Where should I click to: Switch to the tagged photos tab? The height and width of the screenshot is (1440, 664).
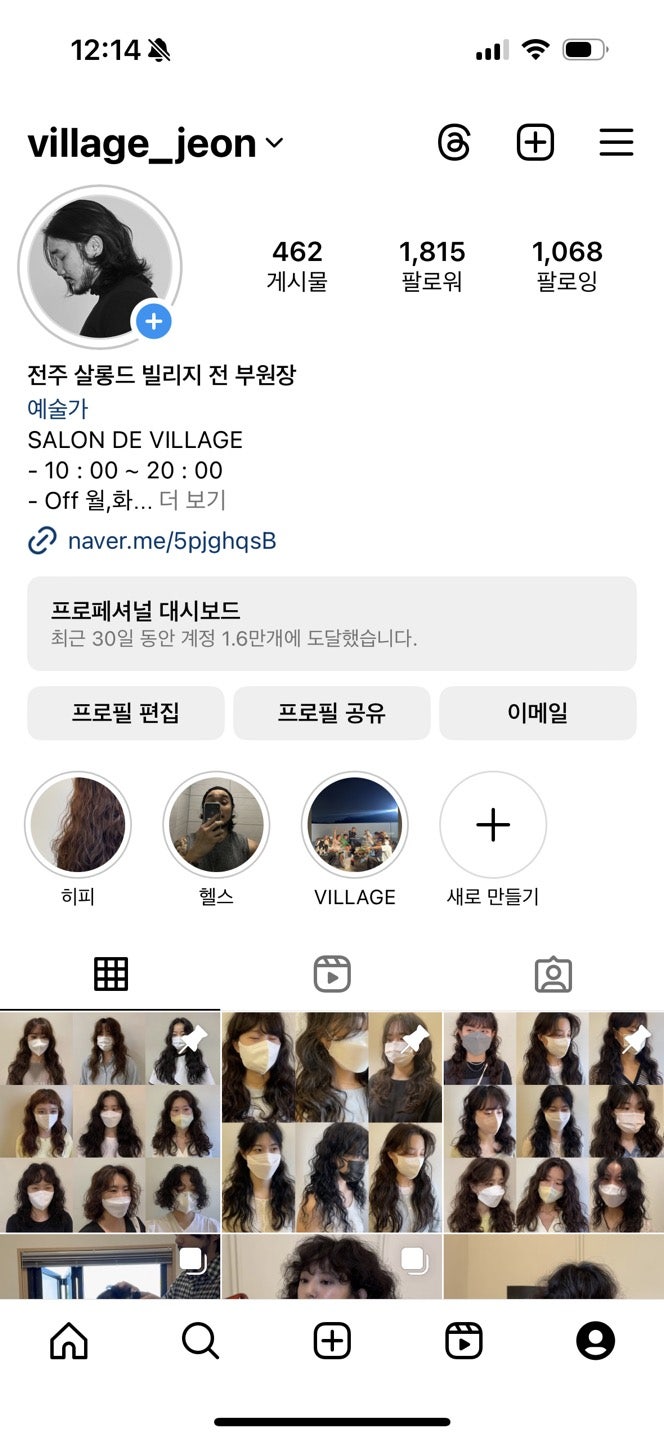553,974
